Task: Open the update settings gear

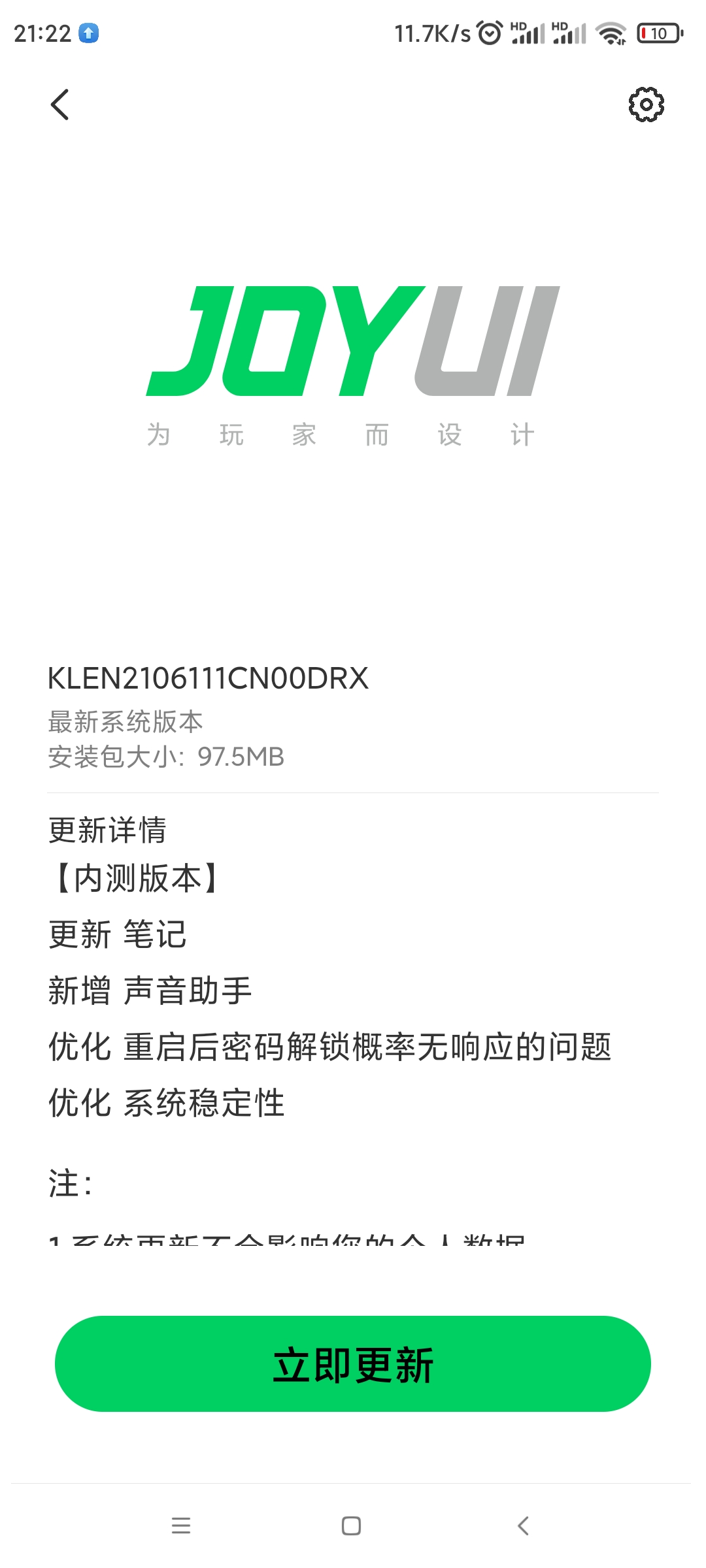Action: [x=646, y=105]
